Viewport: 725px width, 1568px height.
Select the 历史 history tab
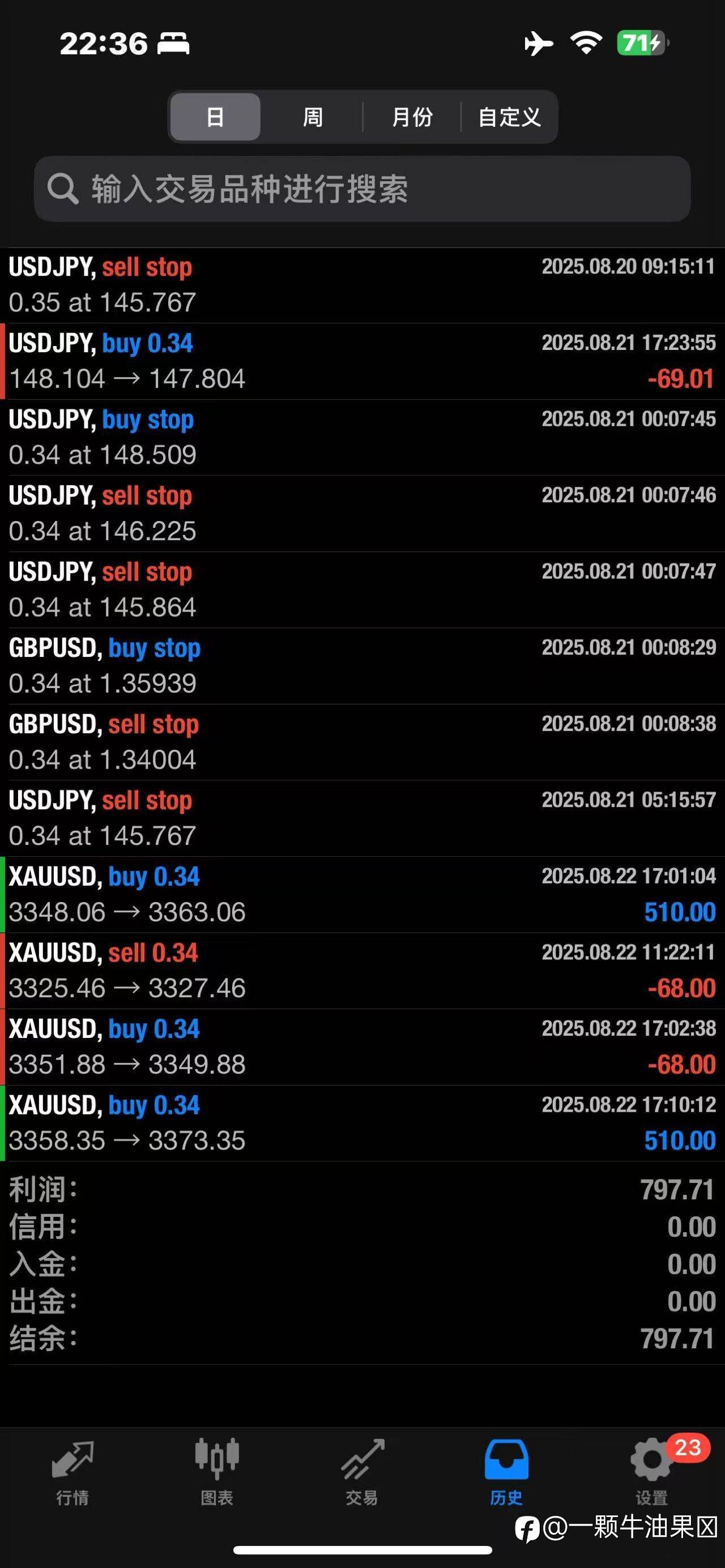click(506, 1472)
